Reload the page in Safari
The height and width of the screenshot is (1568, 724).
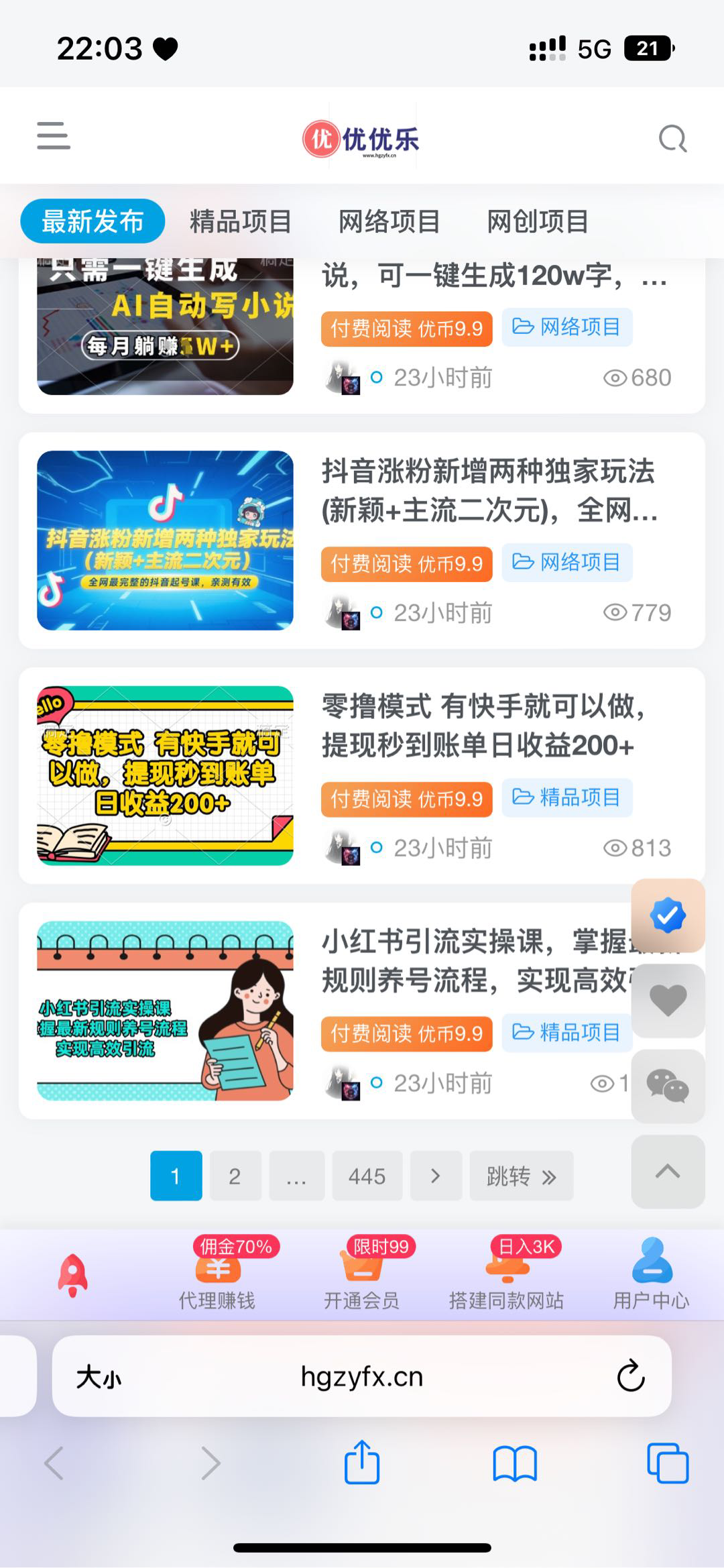pyautogui.click(x=630, y=1376)
